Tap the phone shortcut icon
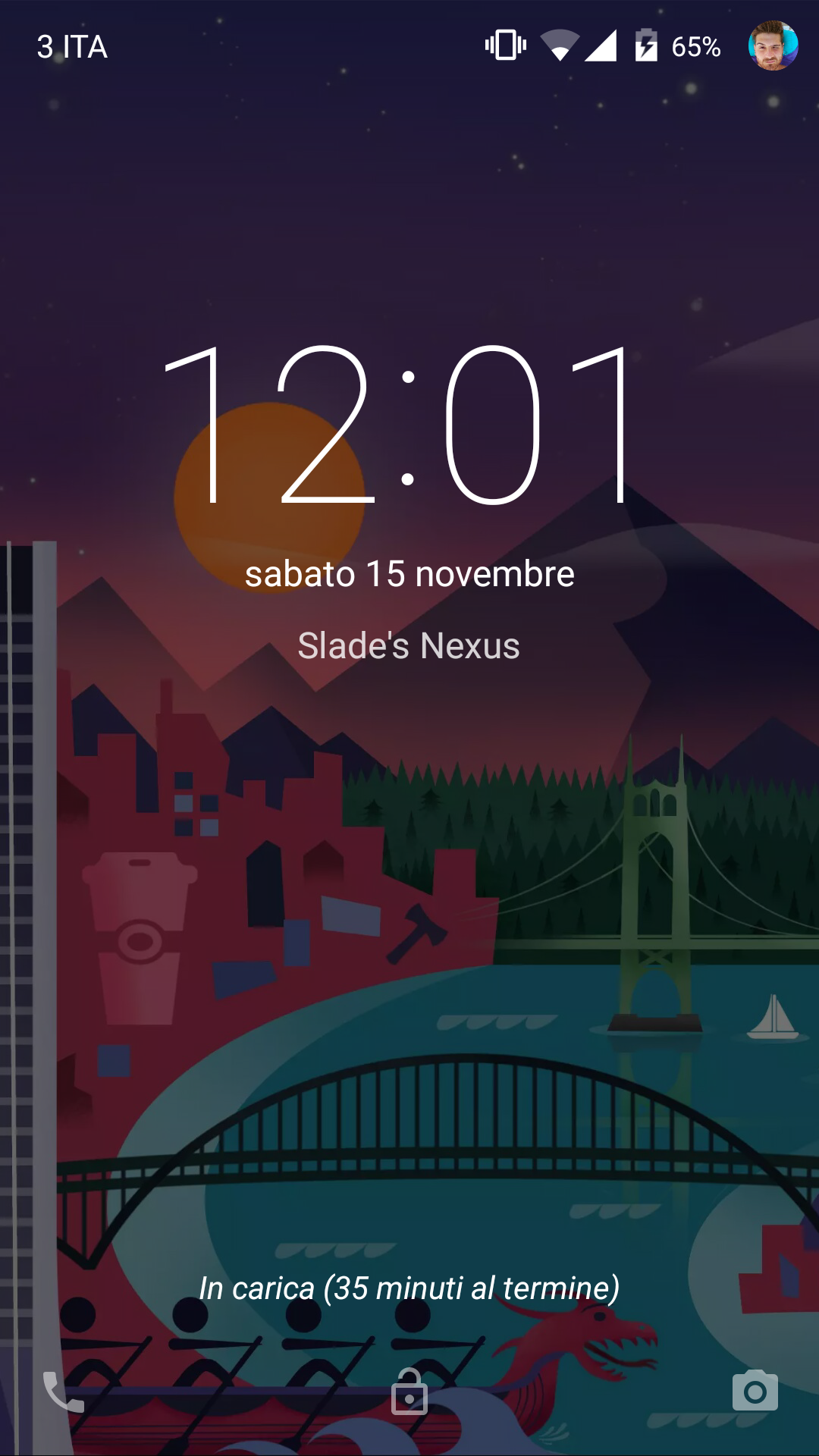 [x=64, y=1392]
